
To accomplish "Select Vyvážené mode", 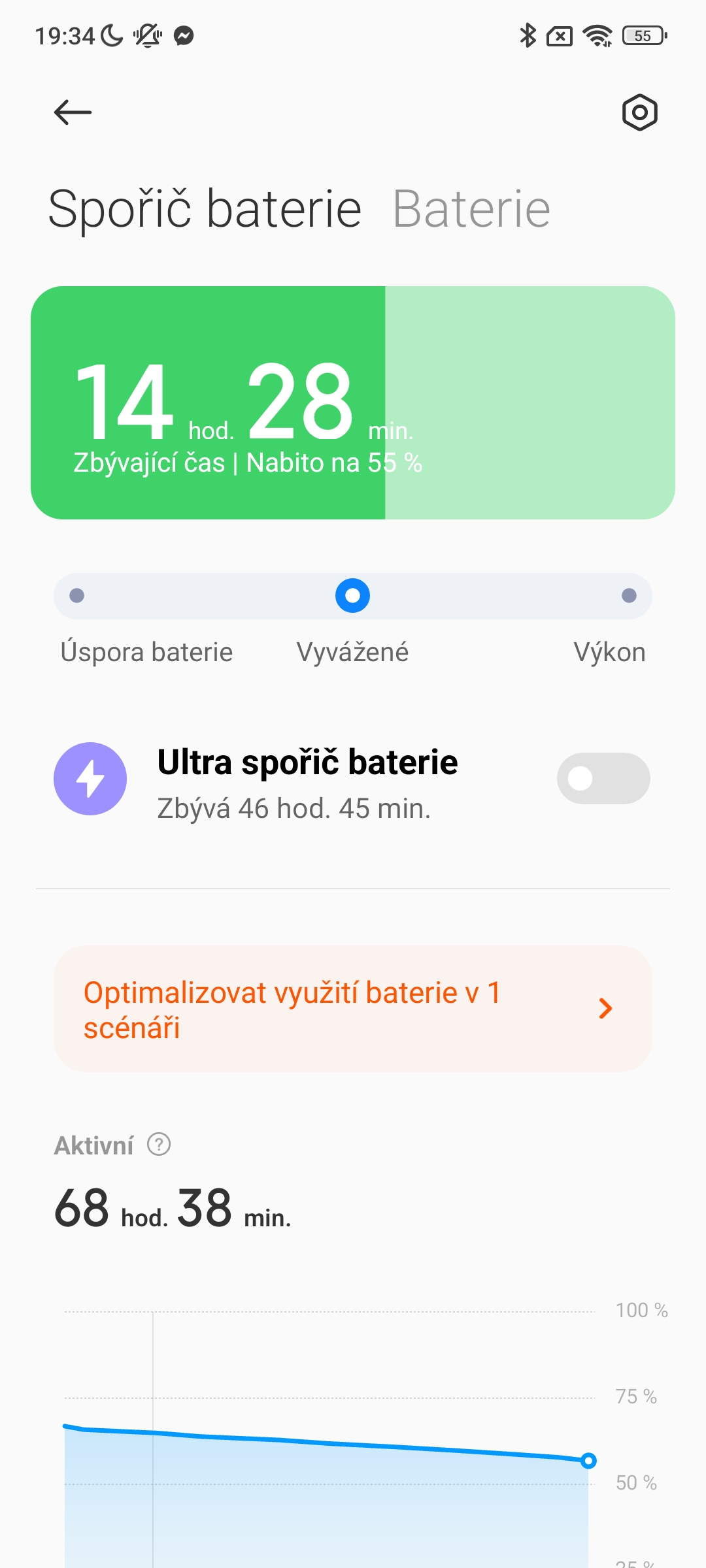I will (352, 596).
